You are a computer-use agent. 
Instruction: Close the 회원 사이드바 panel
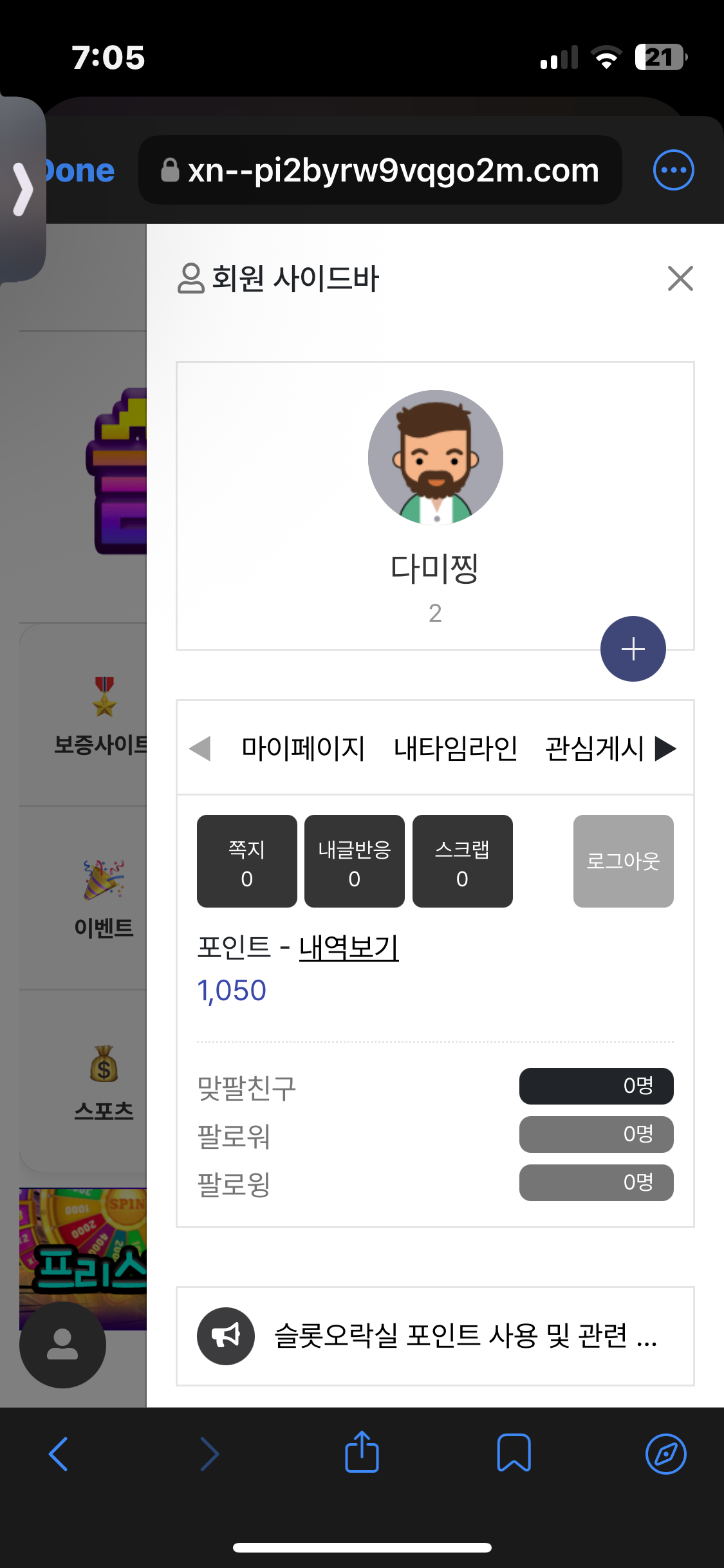click(x=680, y=279)
